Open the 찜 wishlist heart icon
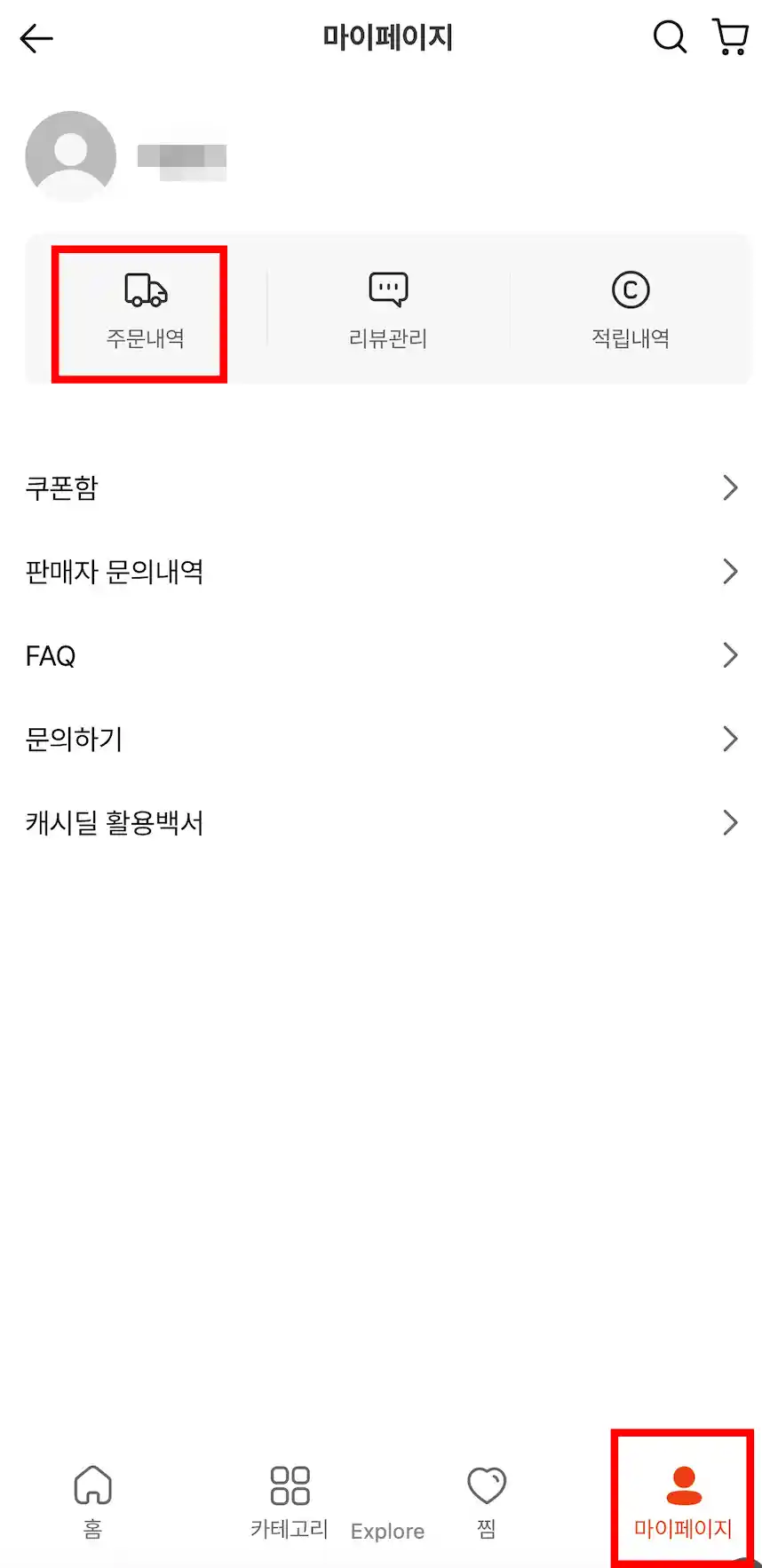 [x=485, y=1496]
